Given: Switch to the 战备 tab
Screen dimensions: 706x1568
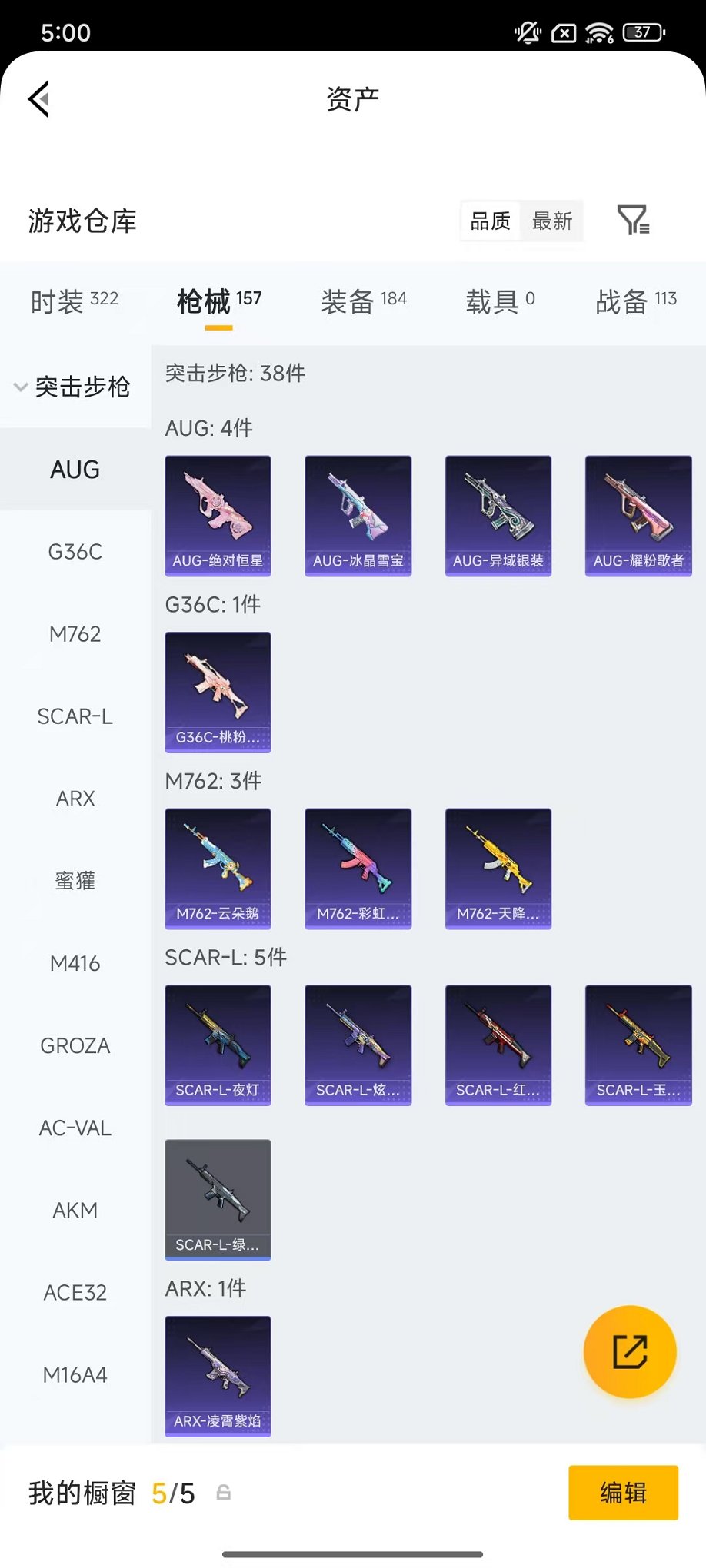Looking at the screenshot, I should click(635, 301).
